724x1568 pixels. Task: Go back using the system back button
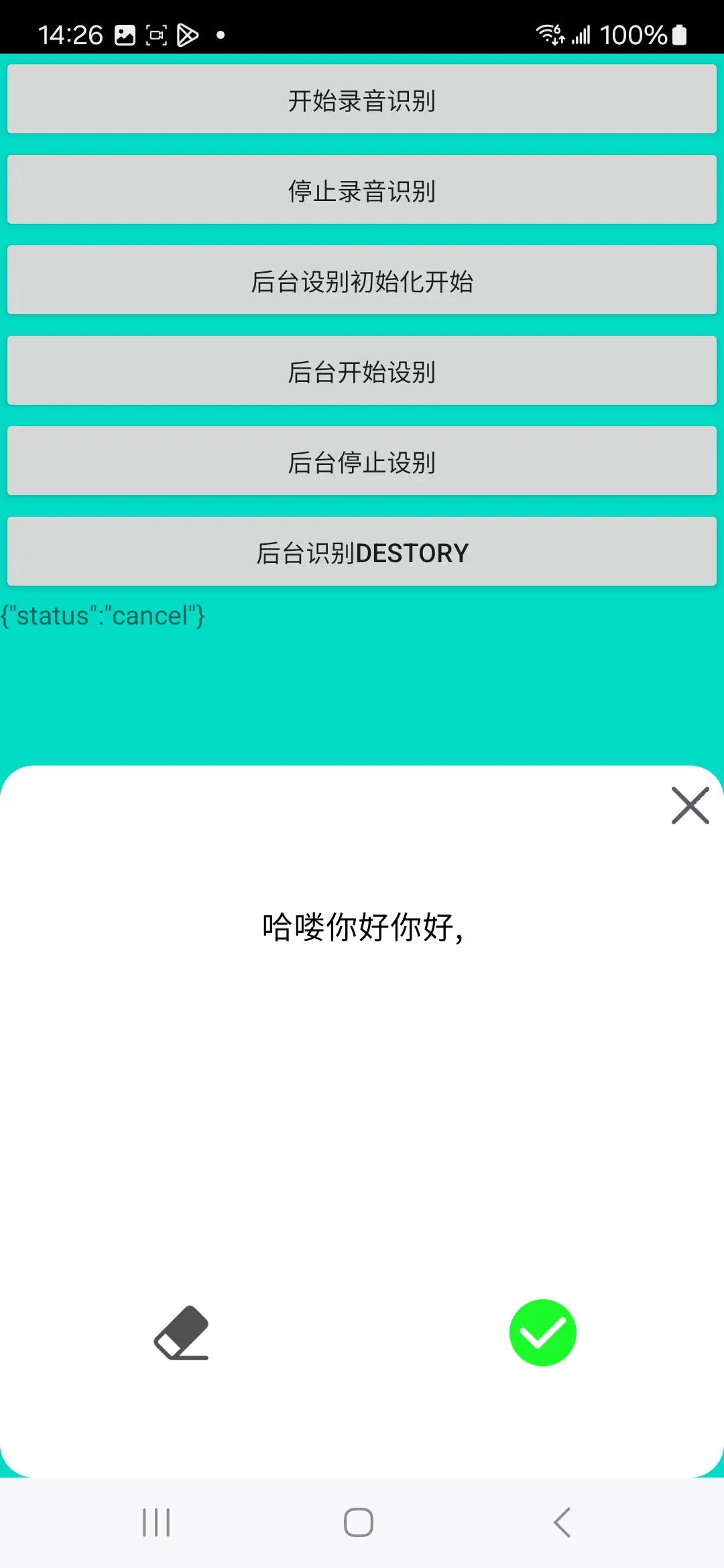pos(562,1522)
